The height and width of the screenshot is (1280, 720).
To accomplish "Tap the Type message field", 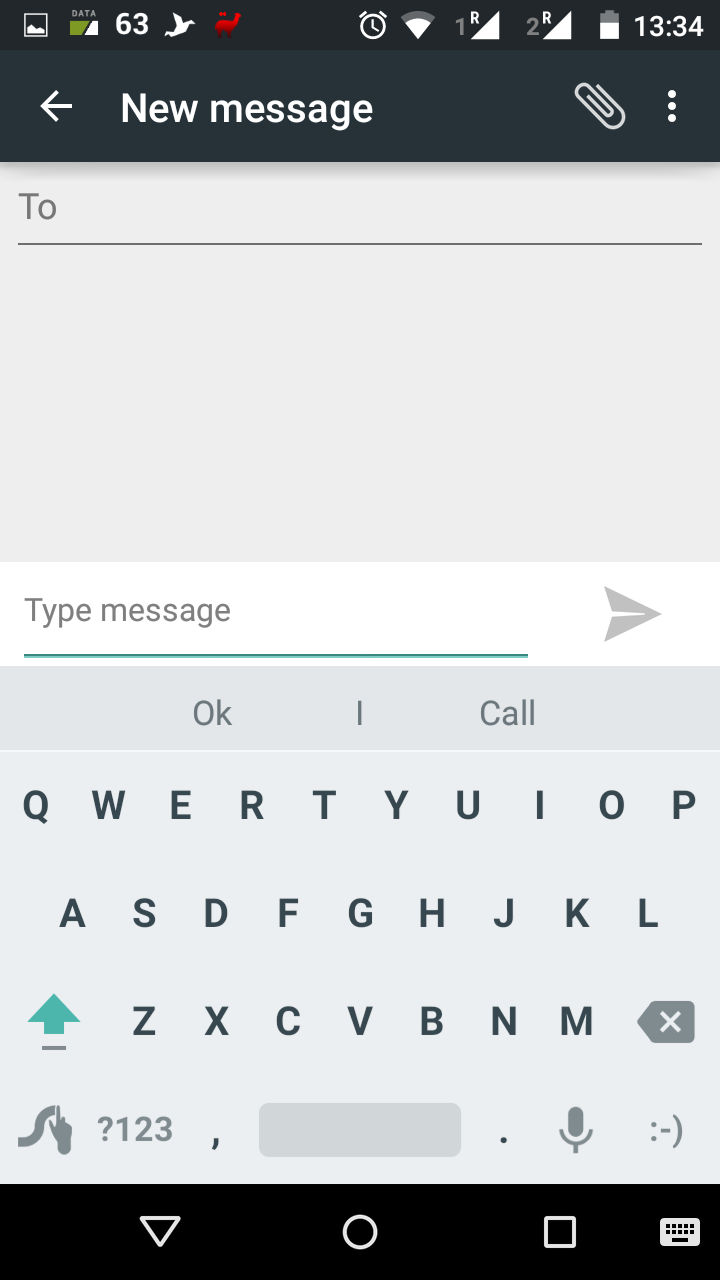I will coord(275,611).
